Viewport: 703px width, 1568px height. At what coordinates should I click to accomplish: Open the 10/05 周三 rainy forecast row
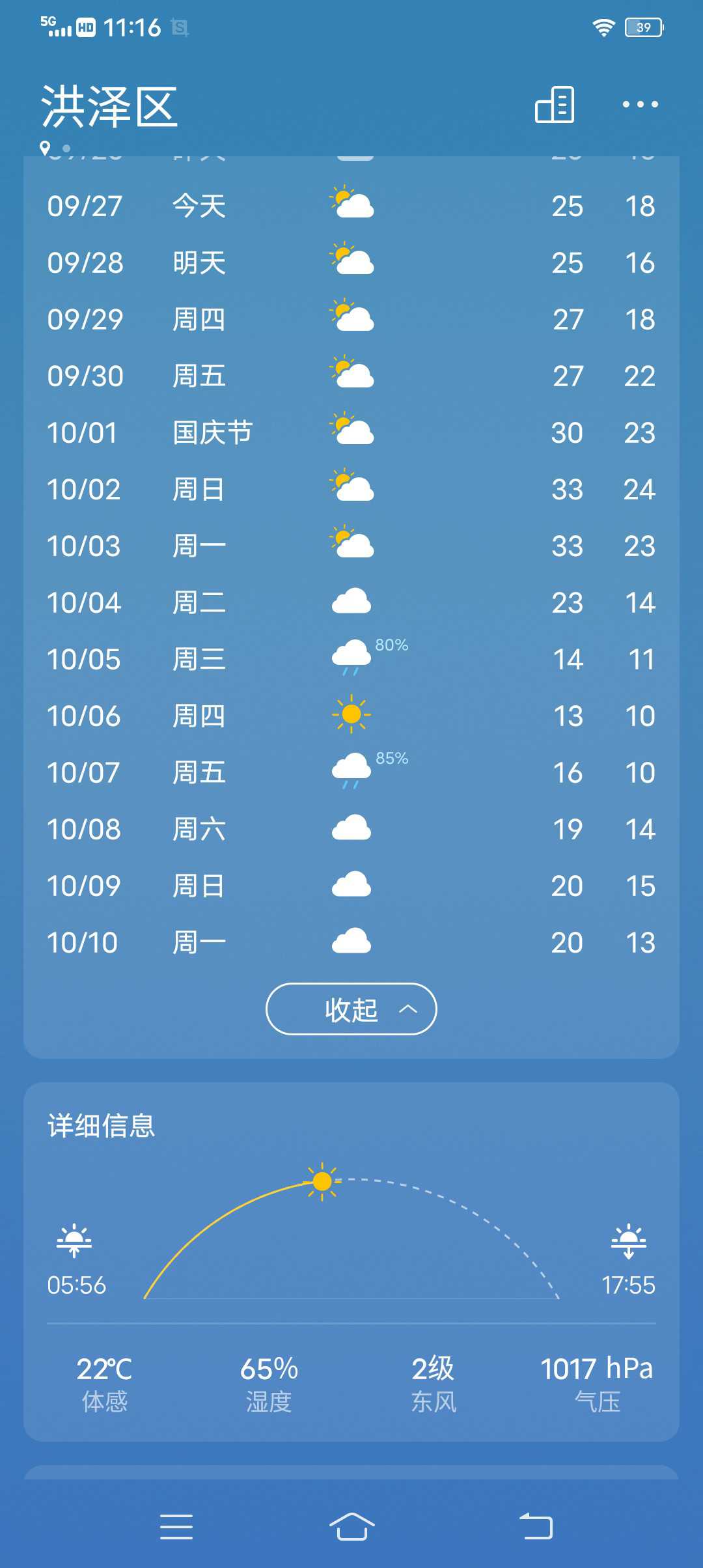pos(351,659)
